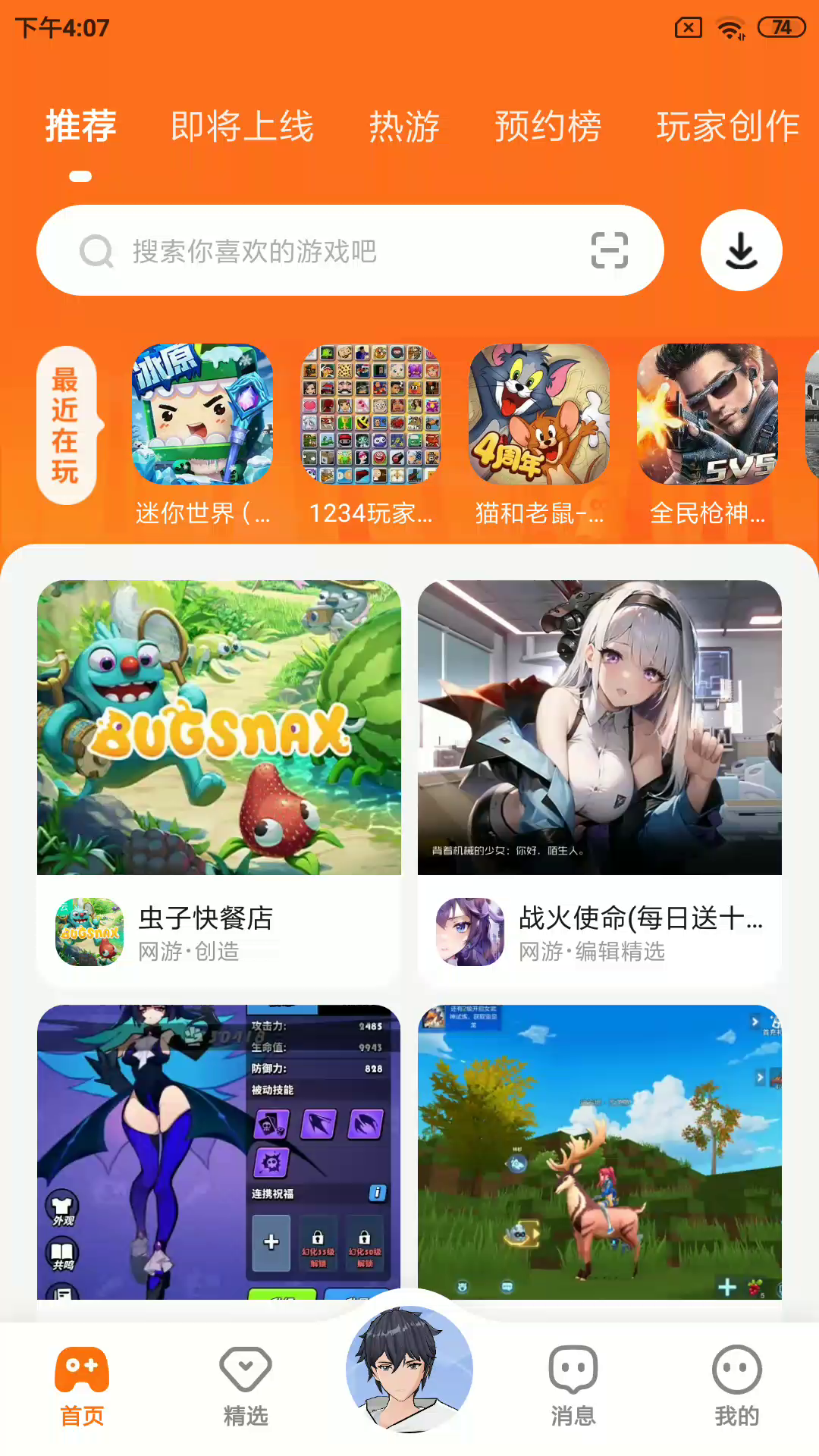Select the 预约榜 tab

pyautogui.click(x=548, y=126)
